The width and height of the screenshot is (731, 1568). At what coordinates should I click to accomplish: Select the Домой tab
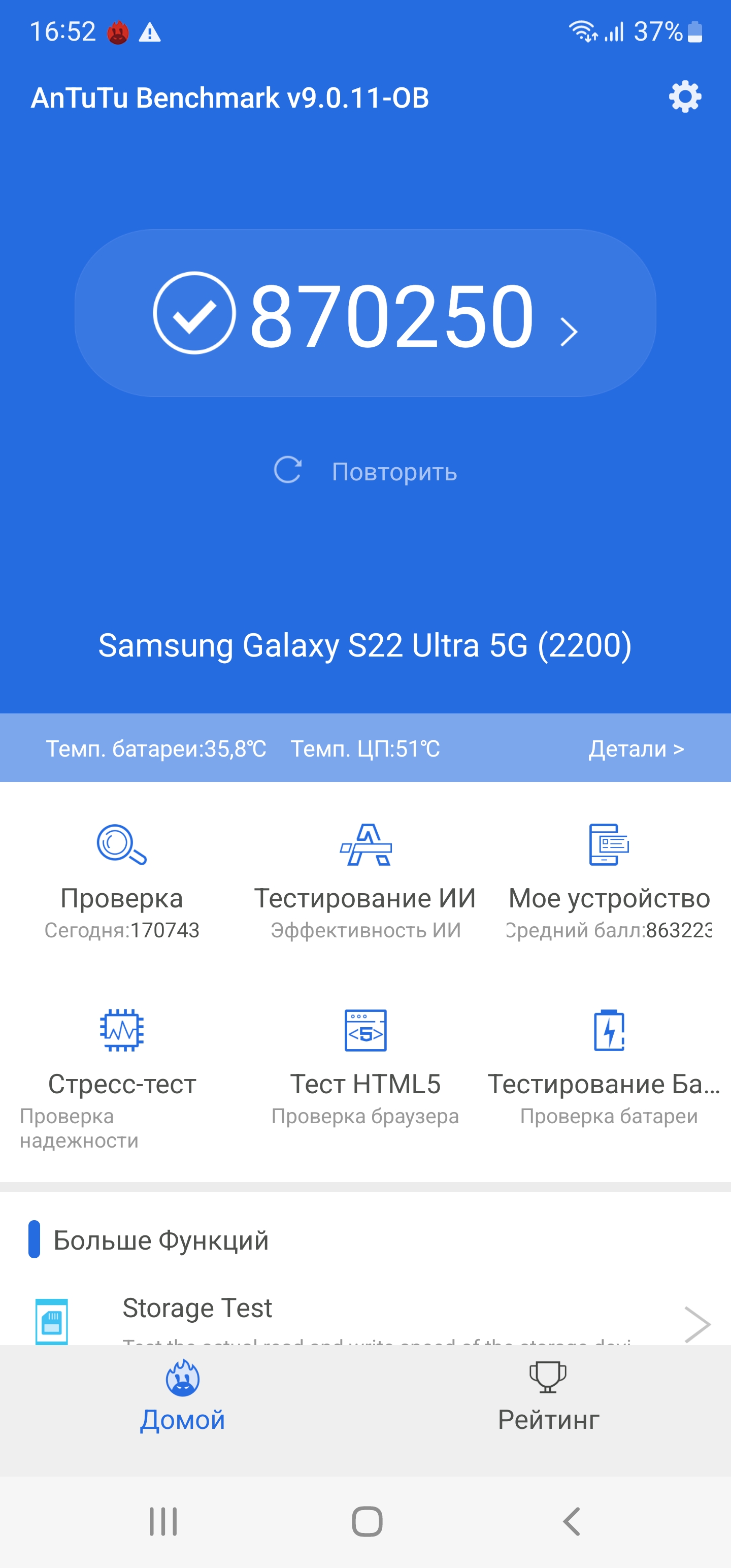tap(183, 1400)
